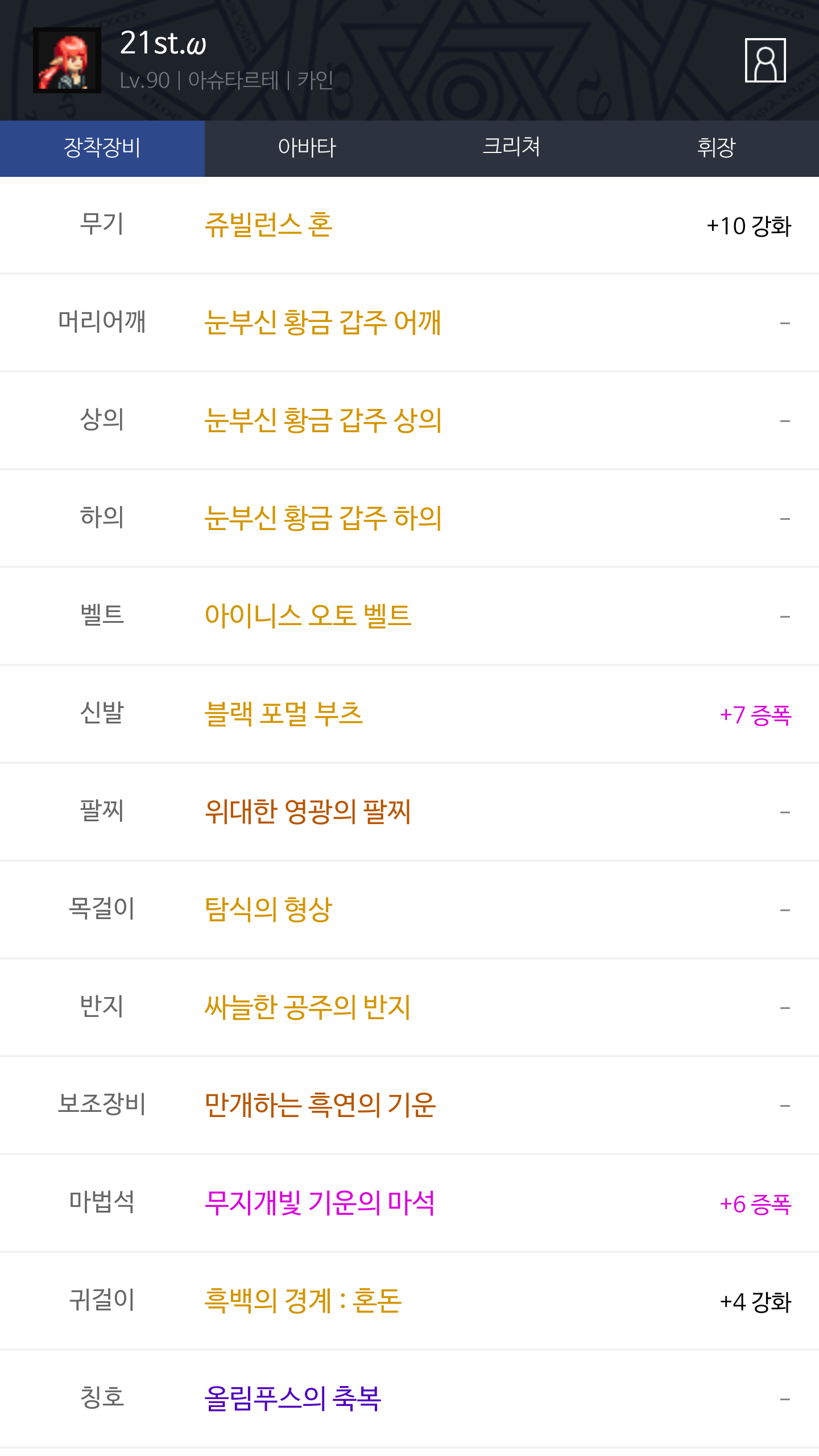Open ring 싸늘한 공주의 반지

[308, 1008]
